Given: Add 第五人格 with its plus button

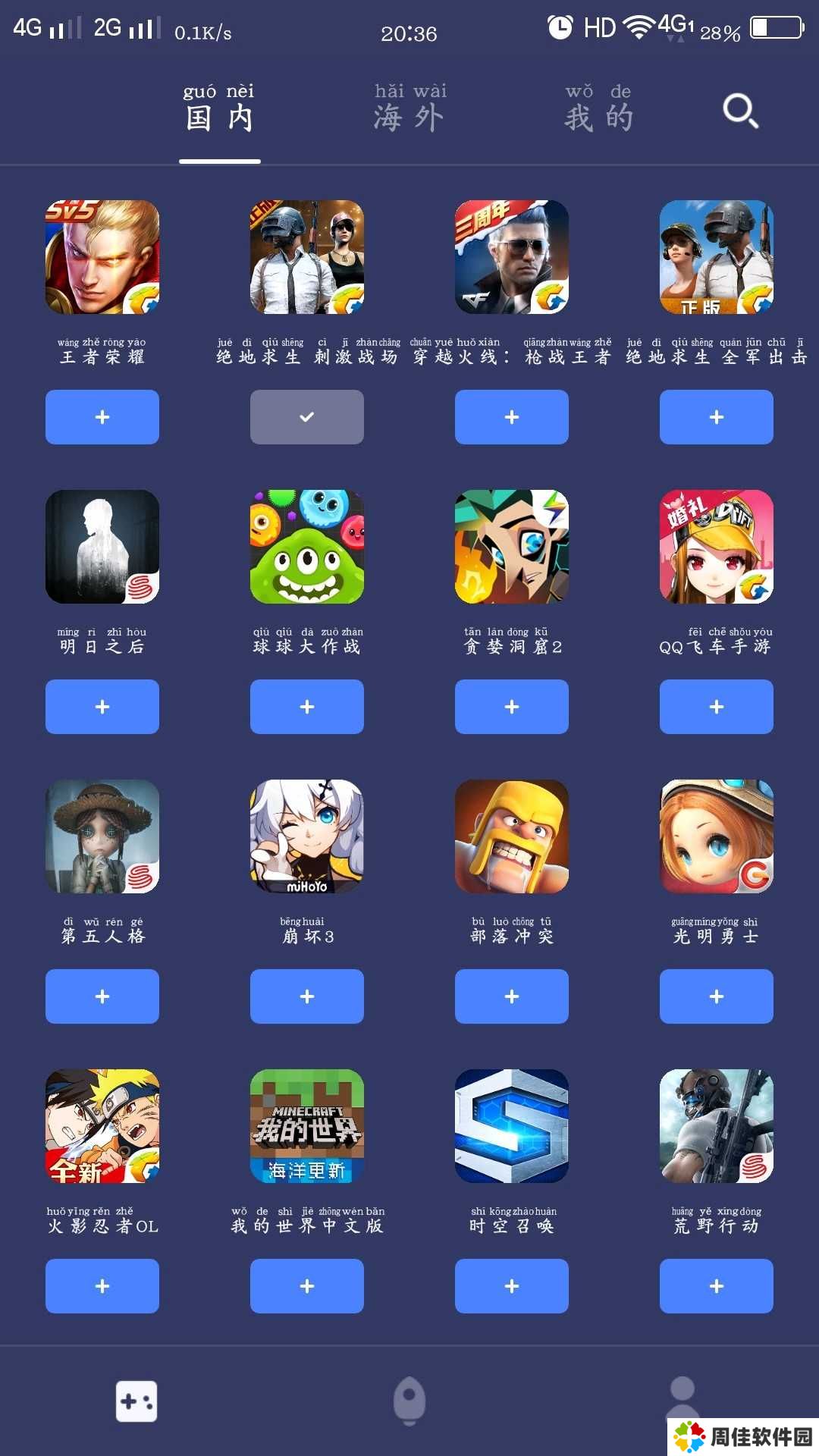Looking at the screenshot, I should point(102,996).
